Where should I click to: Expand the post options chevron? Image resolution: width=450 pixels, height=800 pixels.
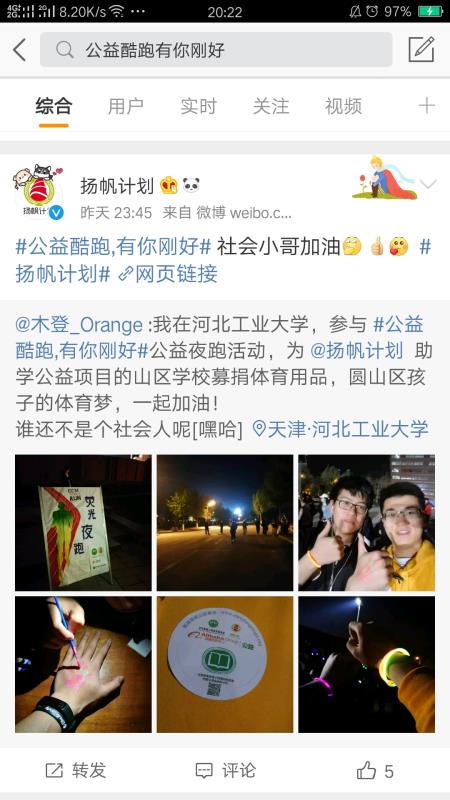click(x=429, y=184)
